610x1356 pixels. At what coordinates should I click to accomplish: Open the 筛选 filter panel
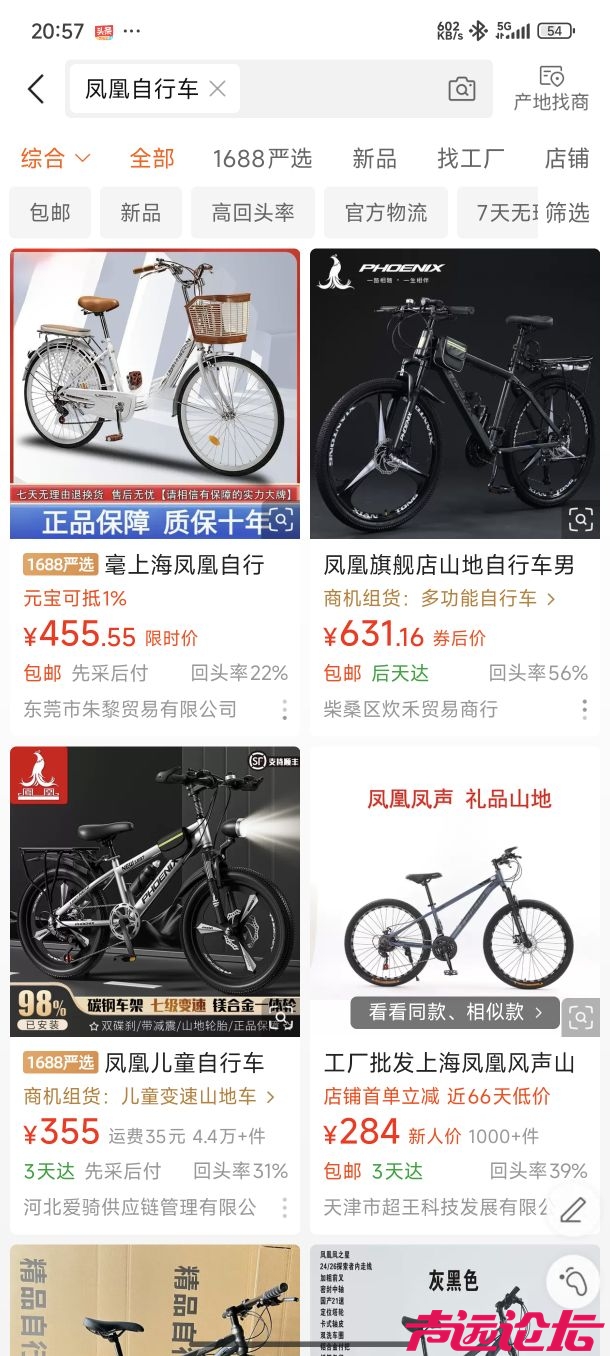coord(567,212)
